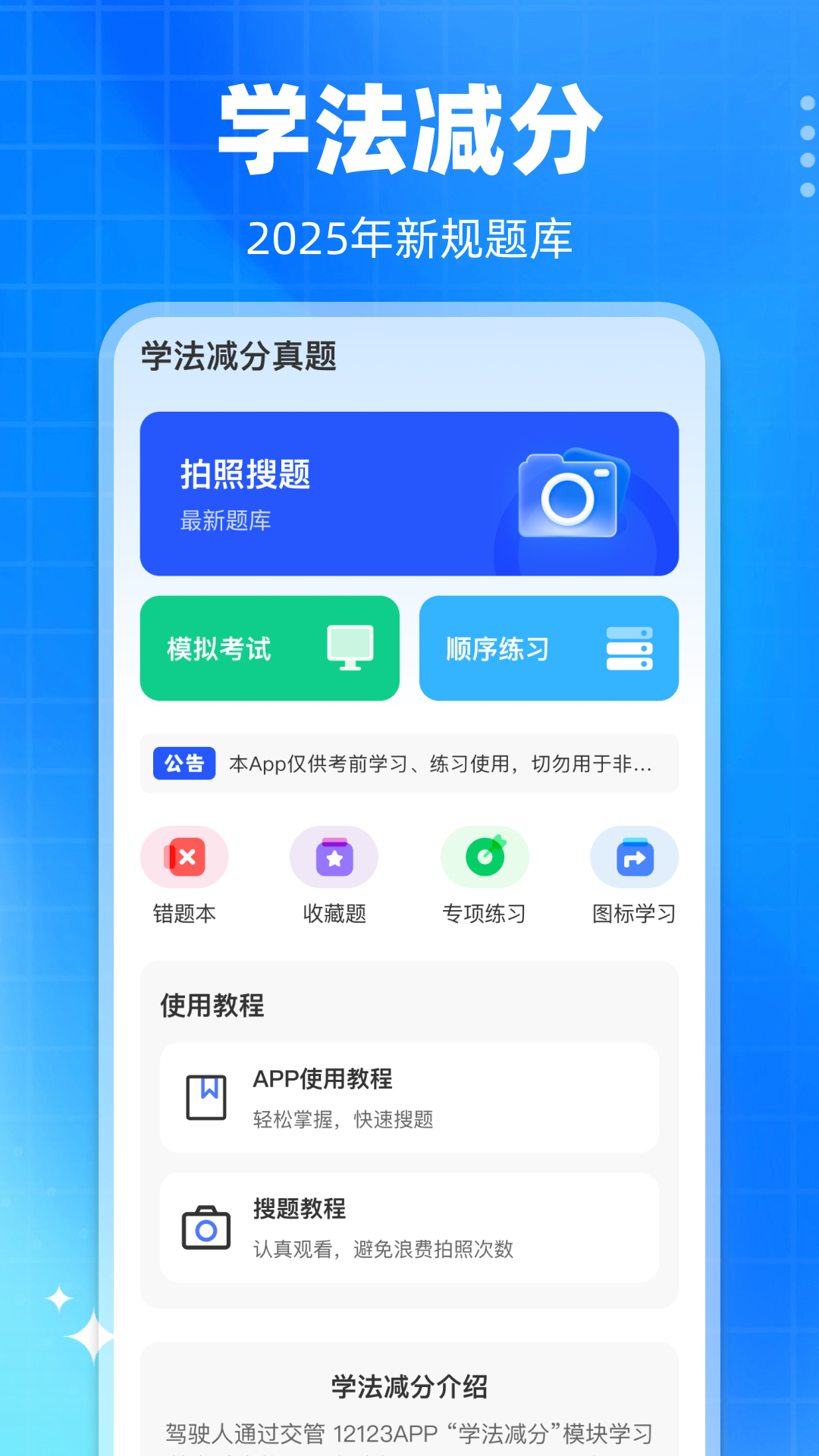This screenshot has height=1456, width=819.
Task: Read the 学法减分介绍 introduction section
Action: (409, 1388)
